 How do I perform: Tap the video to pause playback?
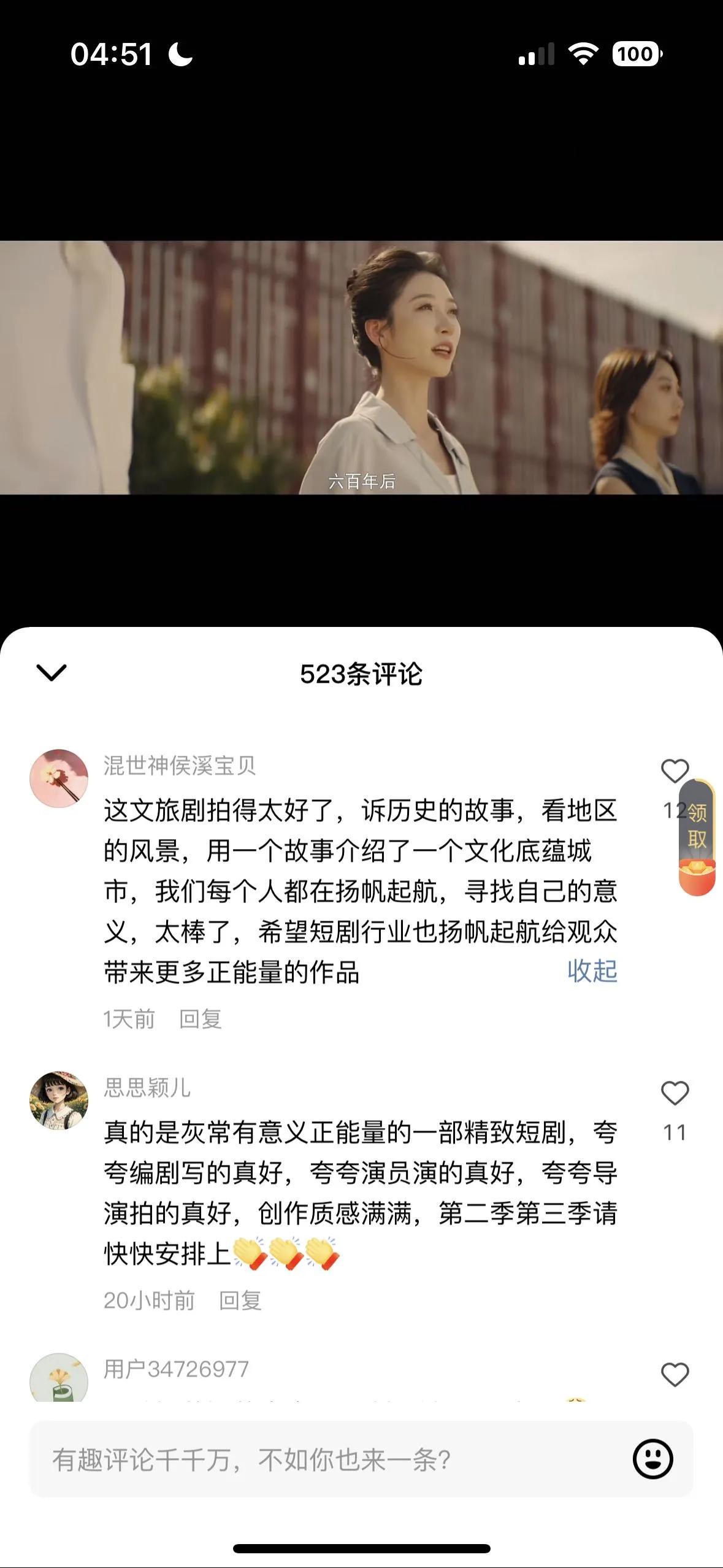(x=361, y=367)
